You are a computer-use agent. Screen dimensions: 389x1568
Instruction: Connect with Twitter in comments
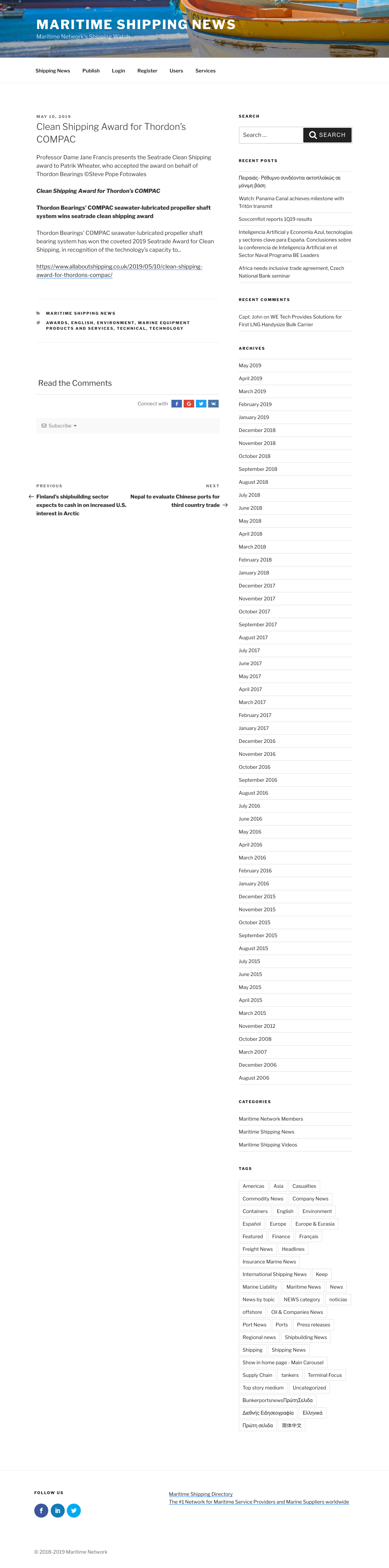pyautogui.click(x=200, y=404)
